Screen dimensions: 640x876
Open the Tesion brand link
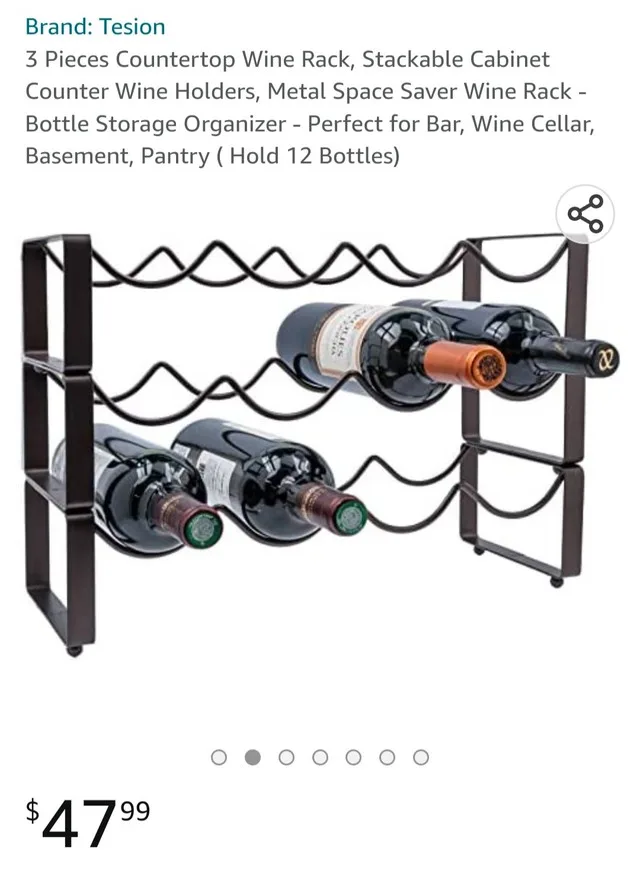95,26
